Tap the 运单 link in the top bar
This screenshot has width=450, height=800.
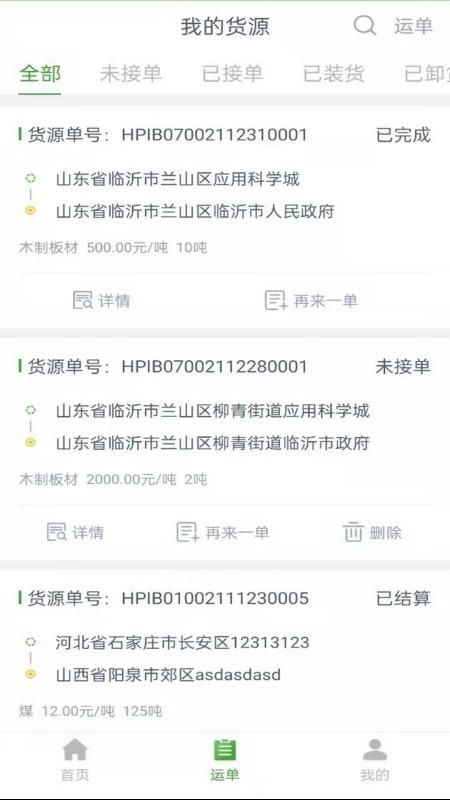413,26
